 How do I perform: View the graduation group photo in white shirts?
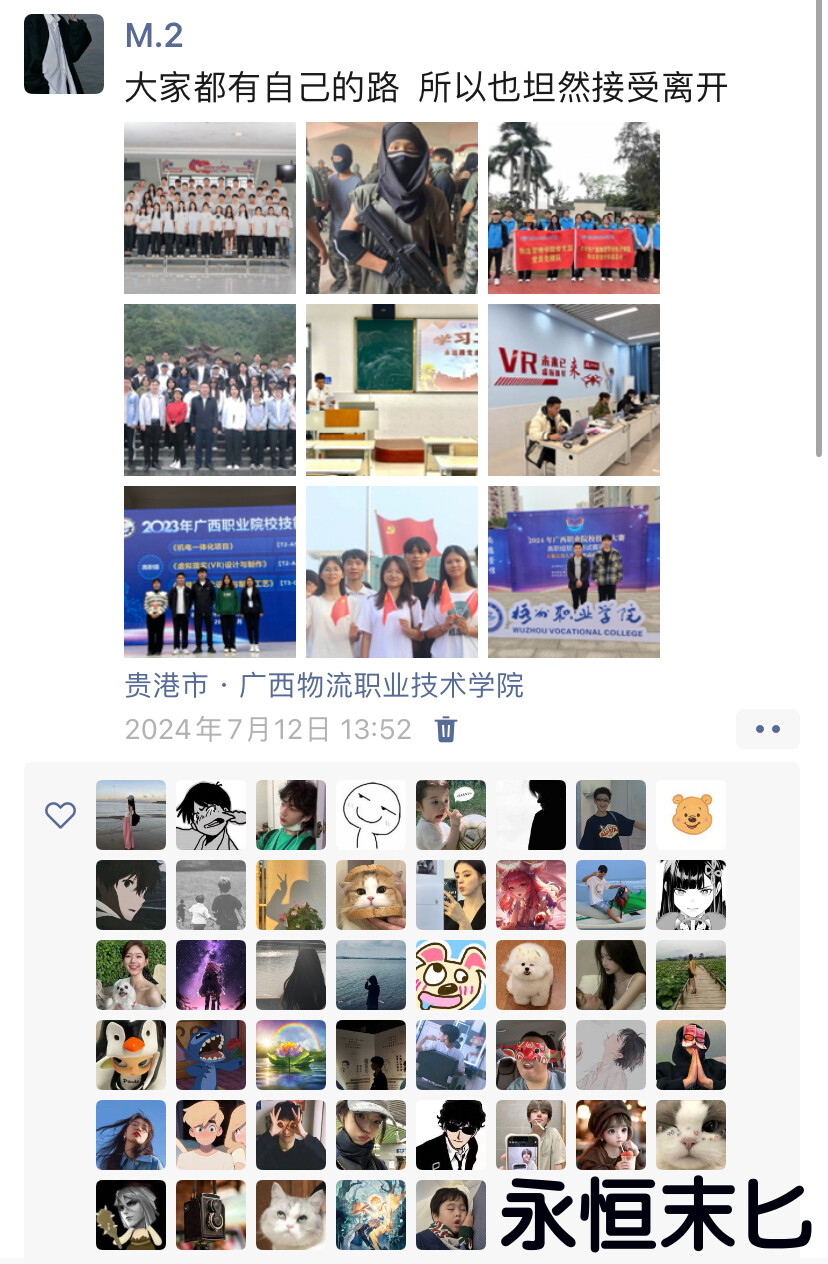point(210,208)
